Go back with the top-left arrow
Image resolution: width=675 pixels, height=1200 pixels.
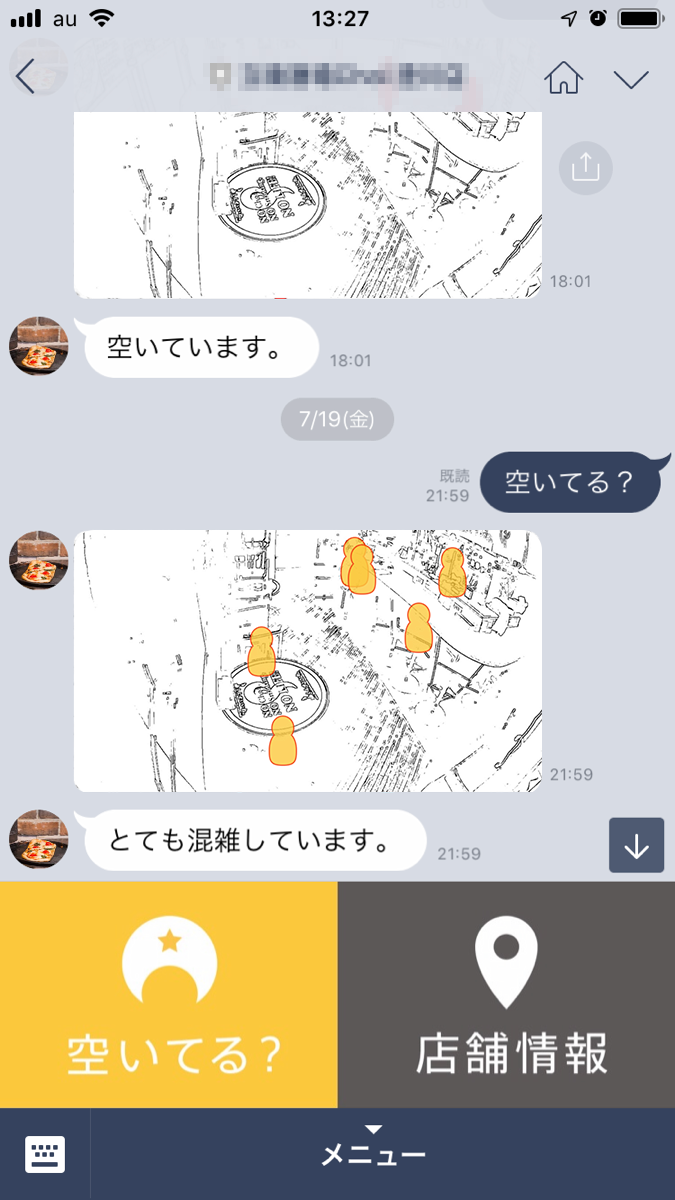[x=25, y=77]
